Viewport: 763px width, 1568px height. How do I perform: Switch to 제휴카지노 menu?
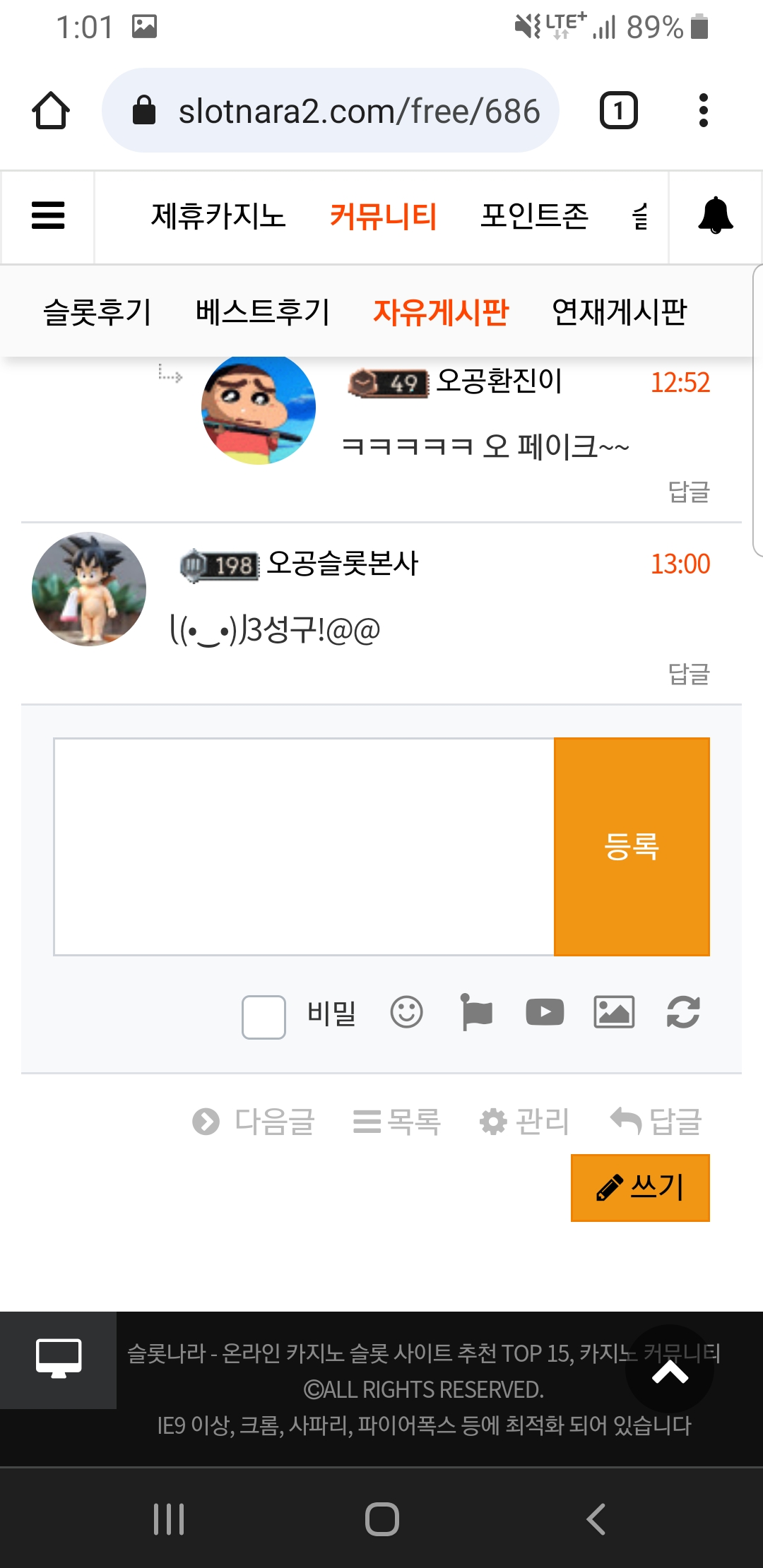(x=218, y=216)
